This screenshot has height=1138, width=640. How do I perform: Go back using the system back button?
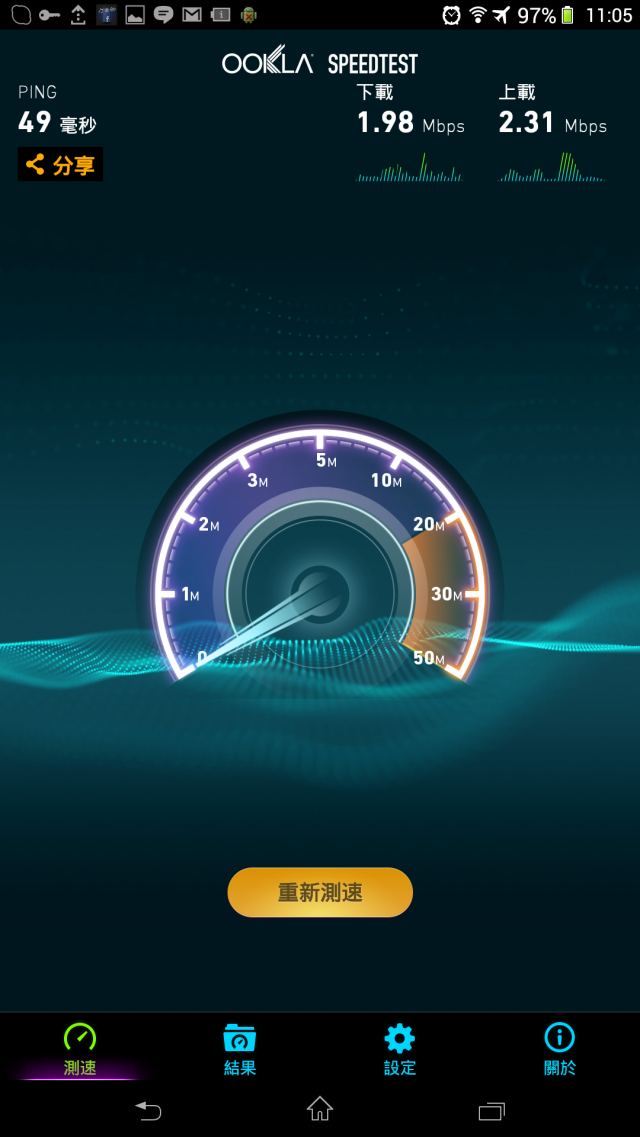pyautogui.click(x=148, y=1109)
